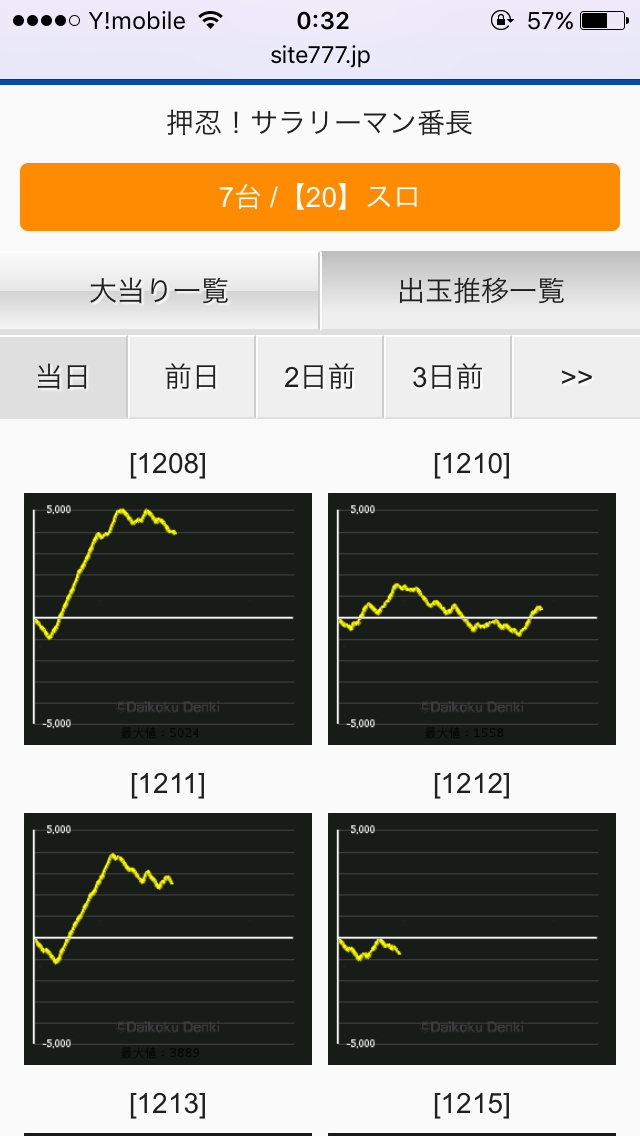Screen dimensions: 640x1136
Task: Choose the 3日前 tab
Action: tap(447, 377)
